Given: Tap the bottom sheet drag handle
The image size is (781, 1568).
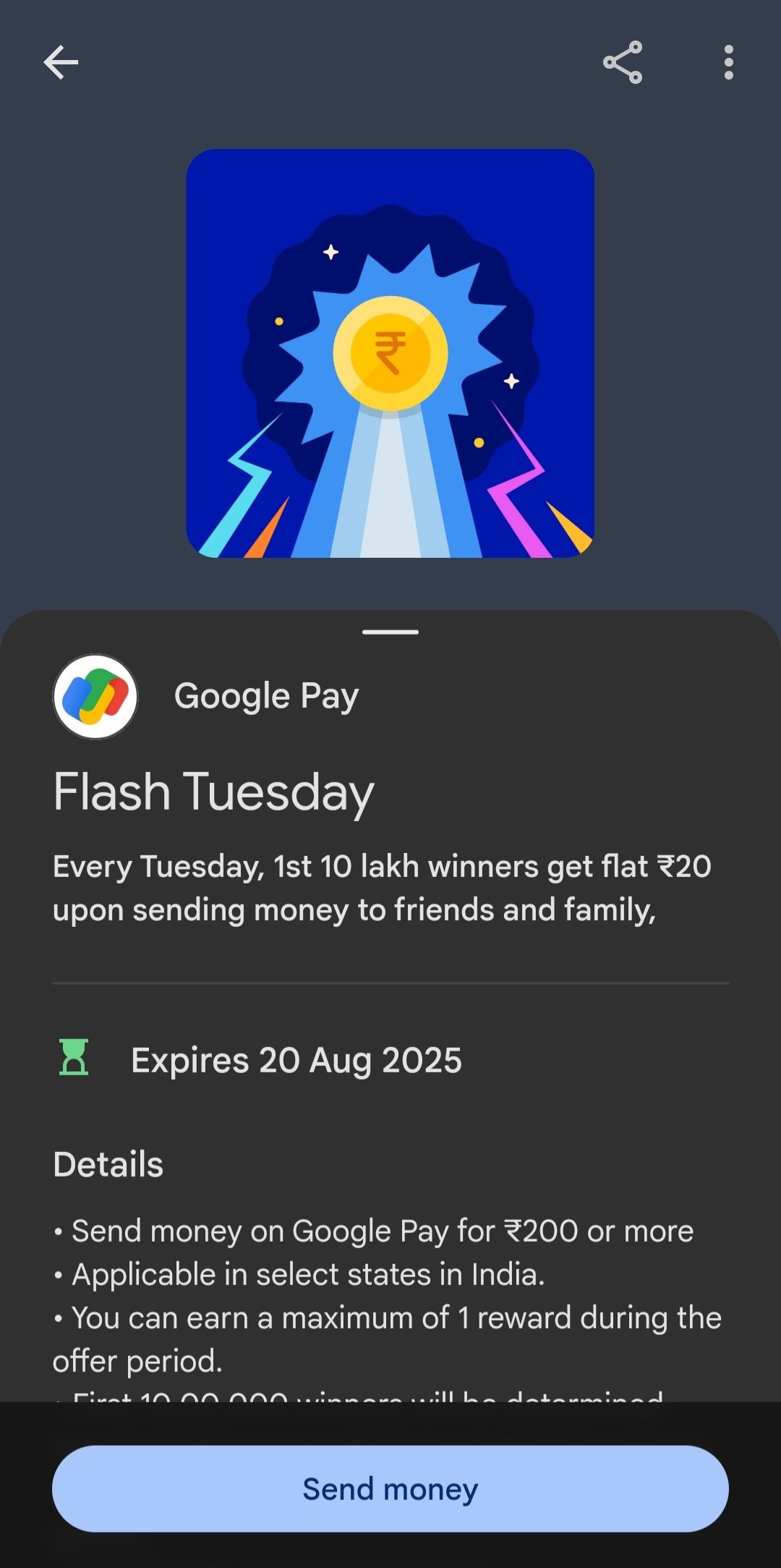Looking at the screenshot, I should pos(390,632).
